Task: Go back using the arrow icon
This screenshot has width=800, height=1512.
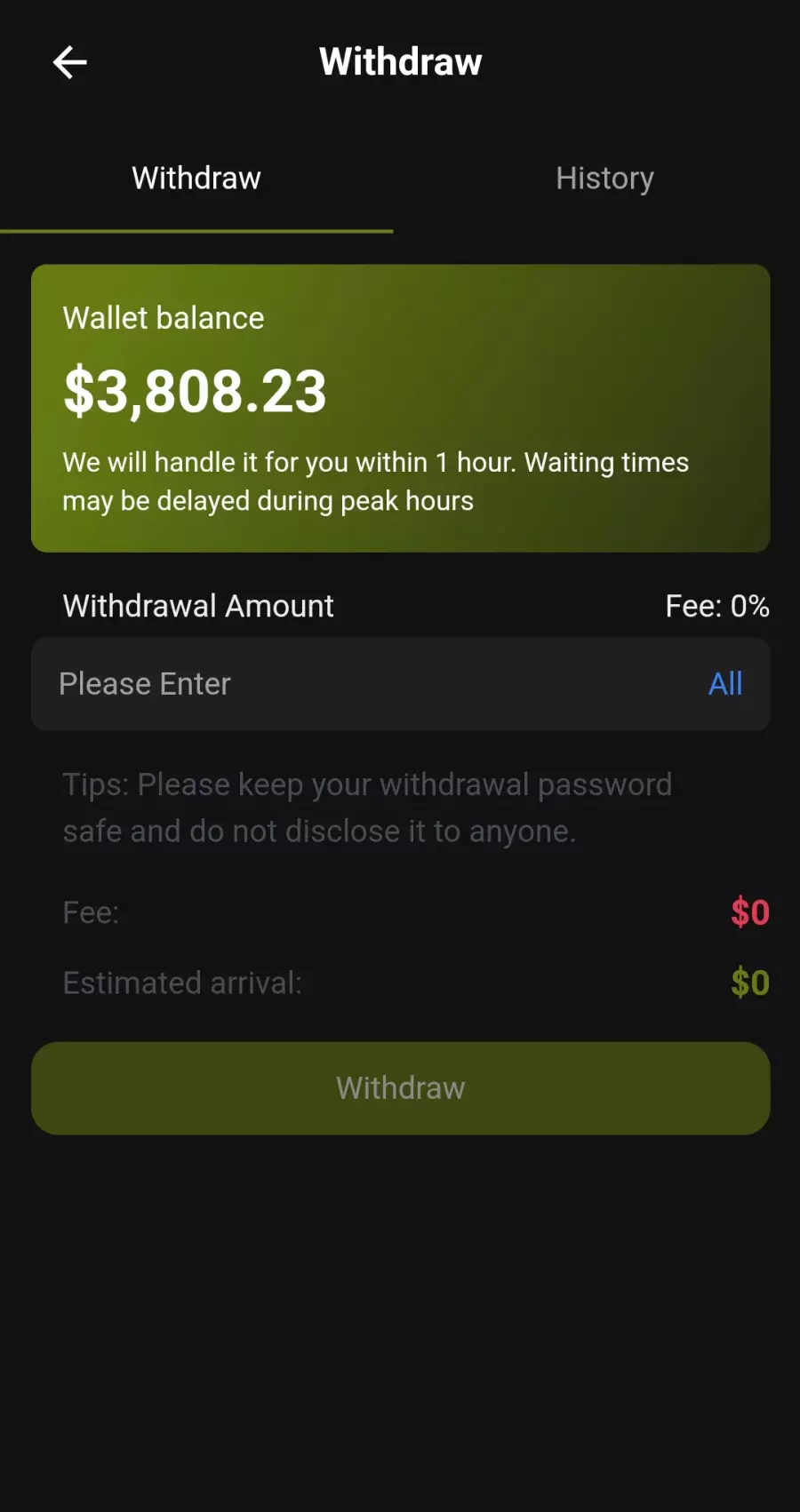Action: [x=69, y=62]
